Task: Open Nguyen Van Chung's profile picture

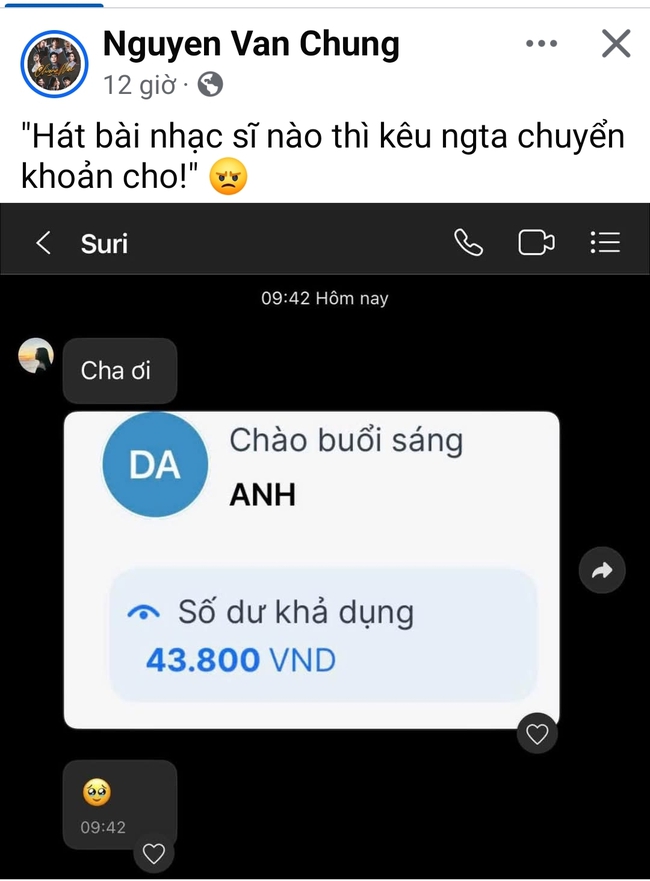Action: pyautogui.click(x=54, y=63)
